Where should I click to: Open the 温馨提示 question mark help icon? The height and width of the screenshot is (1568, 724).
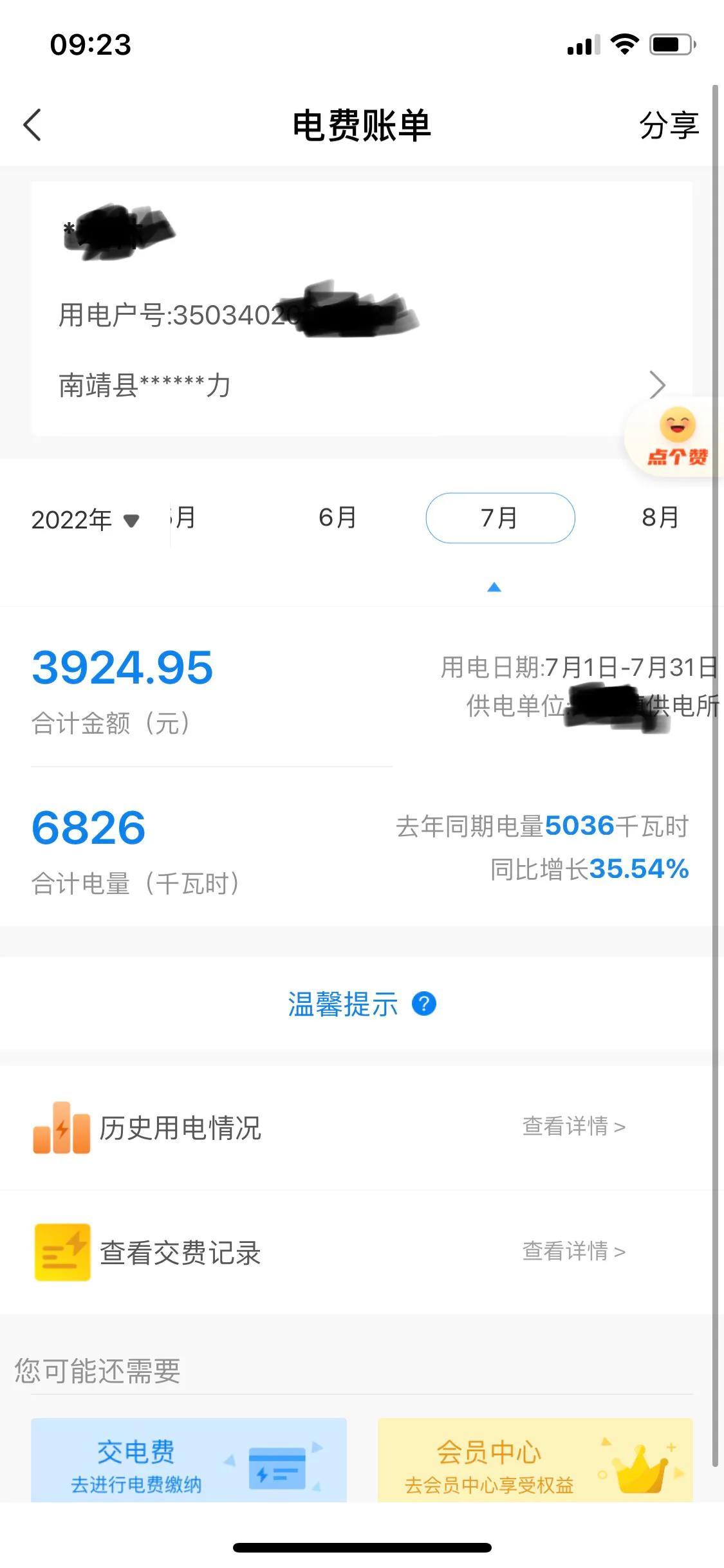pyautogui.click(x=424, y=1003)
